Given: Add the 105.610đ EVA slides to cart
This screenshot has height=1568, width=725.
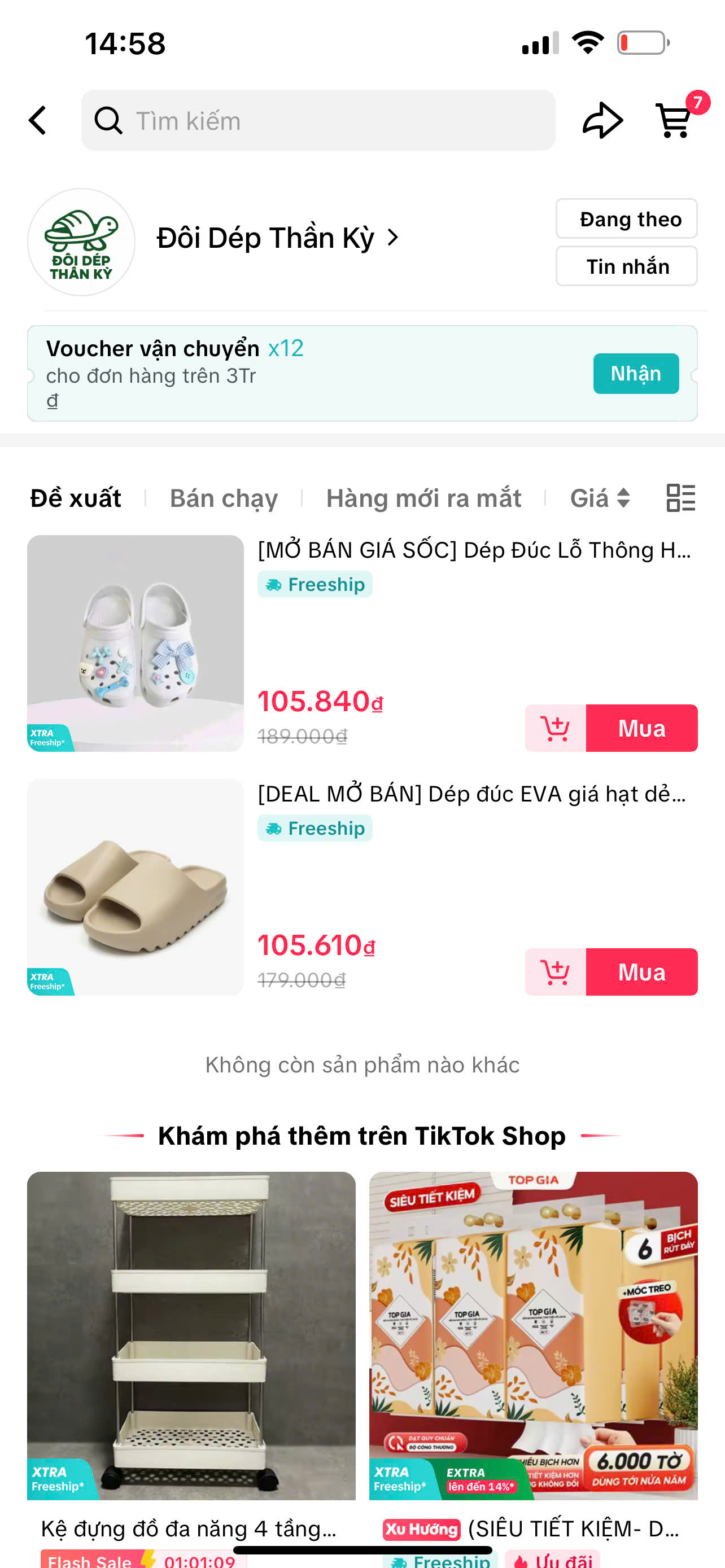Looking at the screenshot, I should 555,971.
